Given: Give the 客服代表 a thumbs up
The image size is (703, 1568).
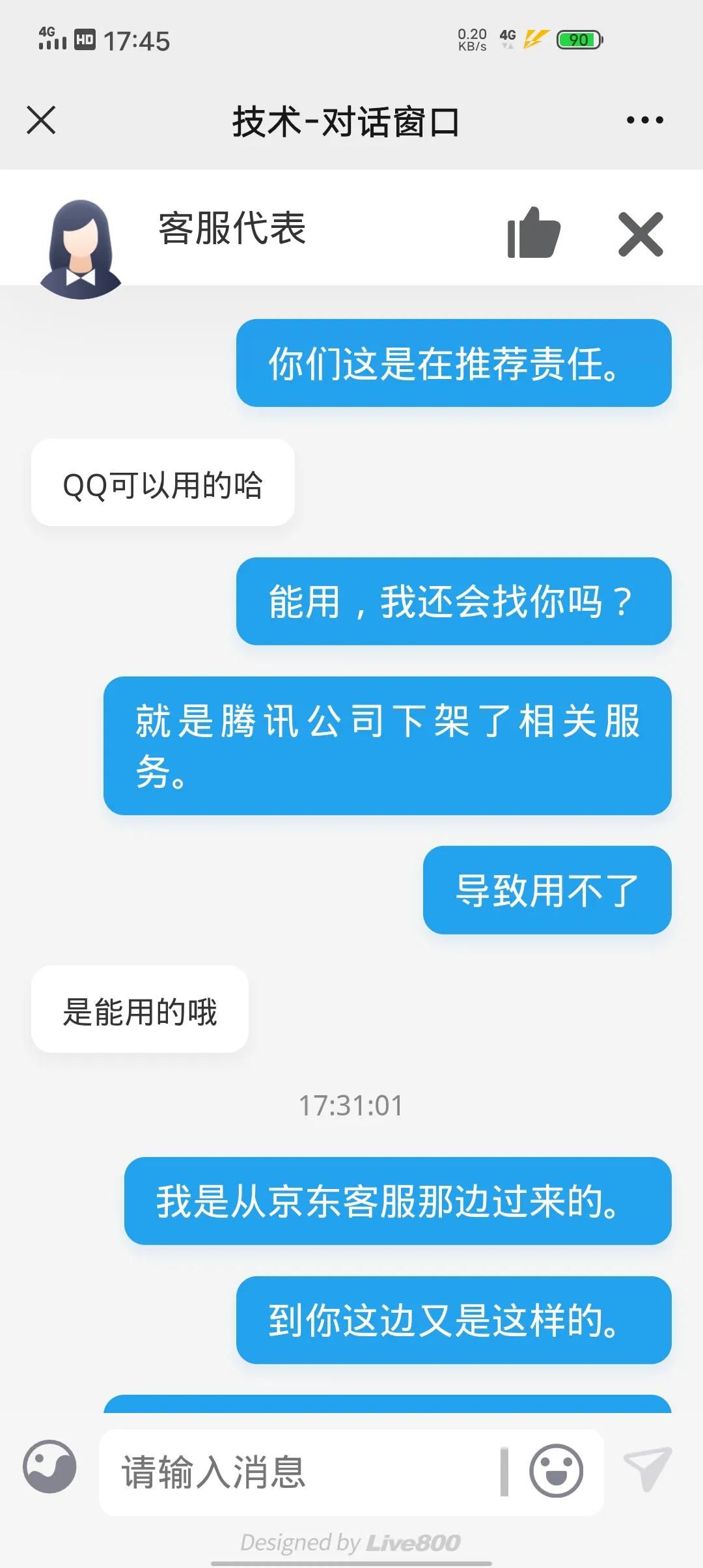Looking at the screenshot, I should tap(533, 233).
